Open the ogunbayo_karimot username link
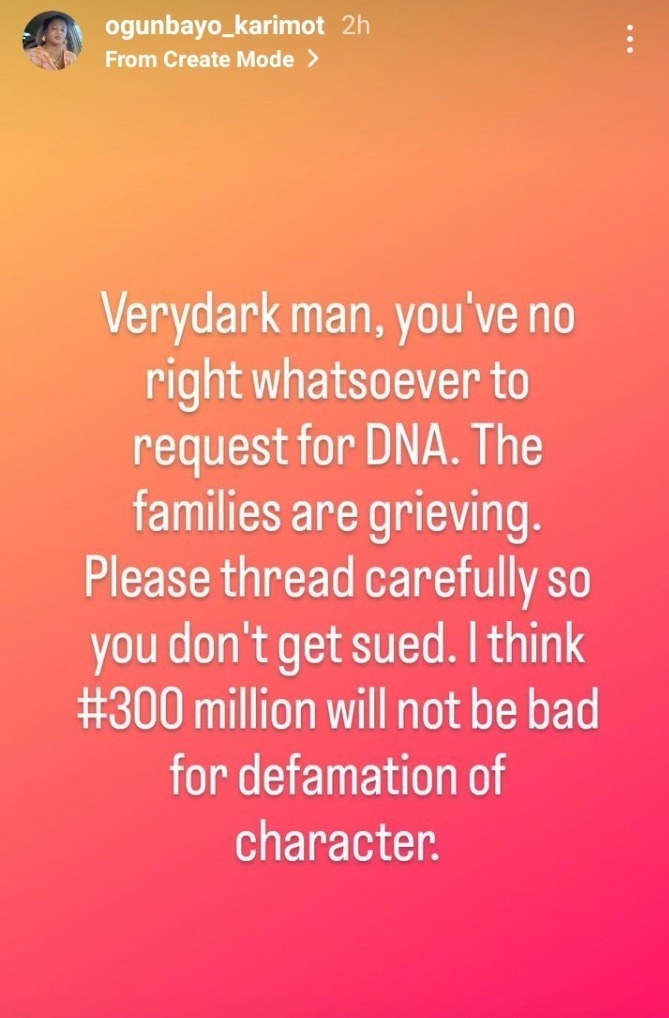669x1018 pixels. coord(214,26)
